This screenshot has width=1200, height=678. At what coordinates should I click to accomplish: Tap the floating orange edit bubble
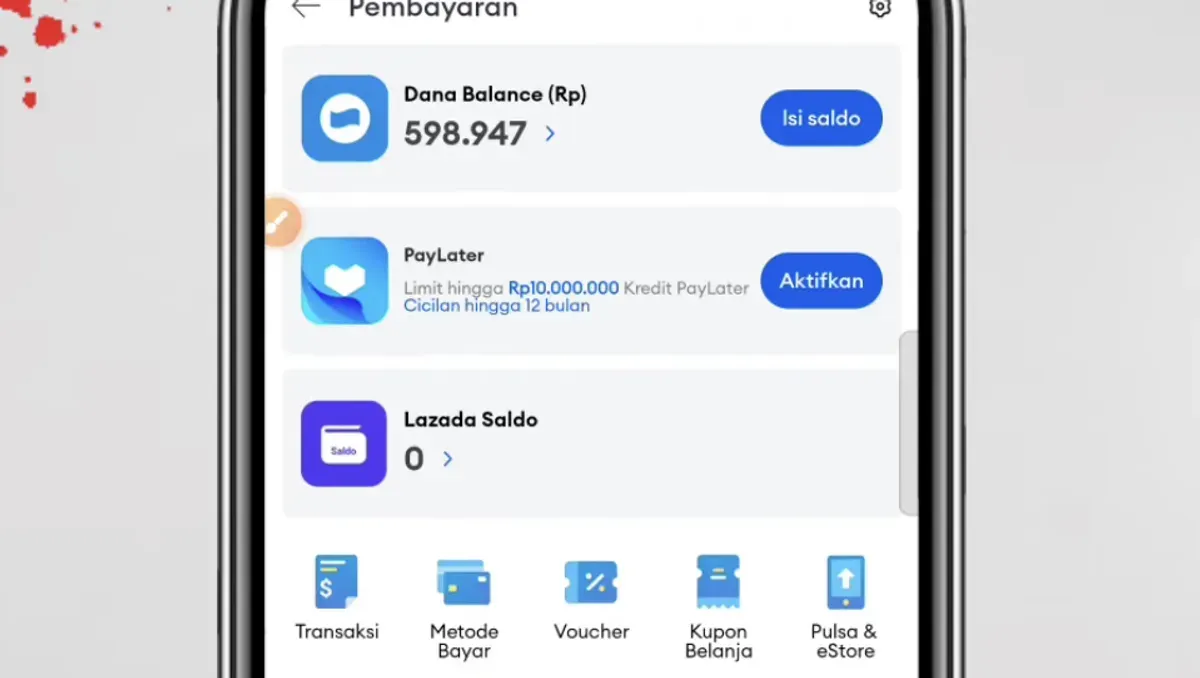coord(281,222)
